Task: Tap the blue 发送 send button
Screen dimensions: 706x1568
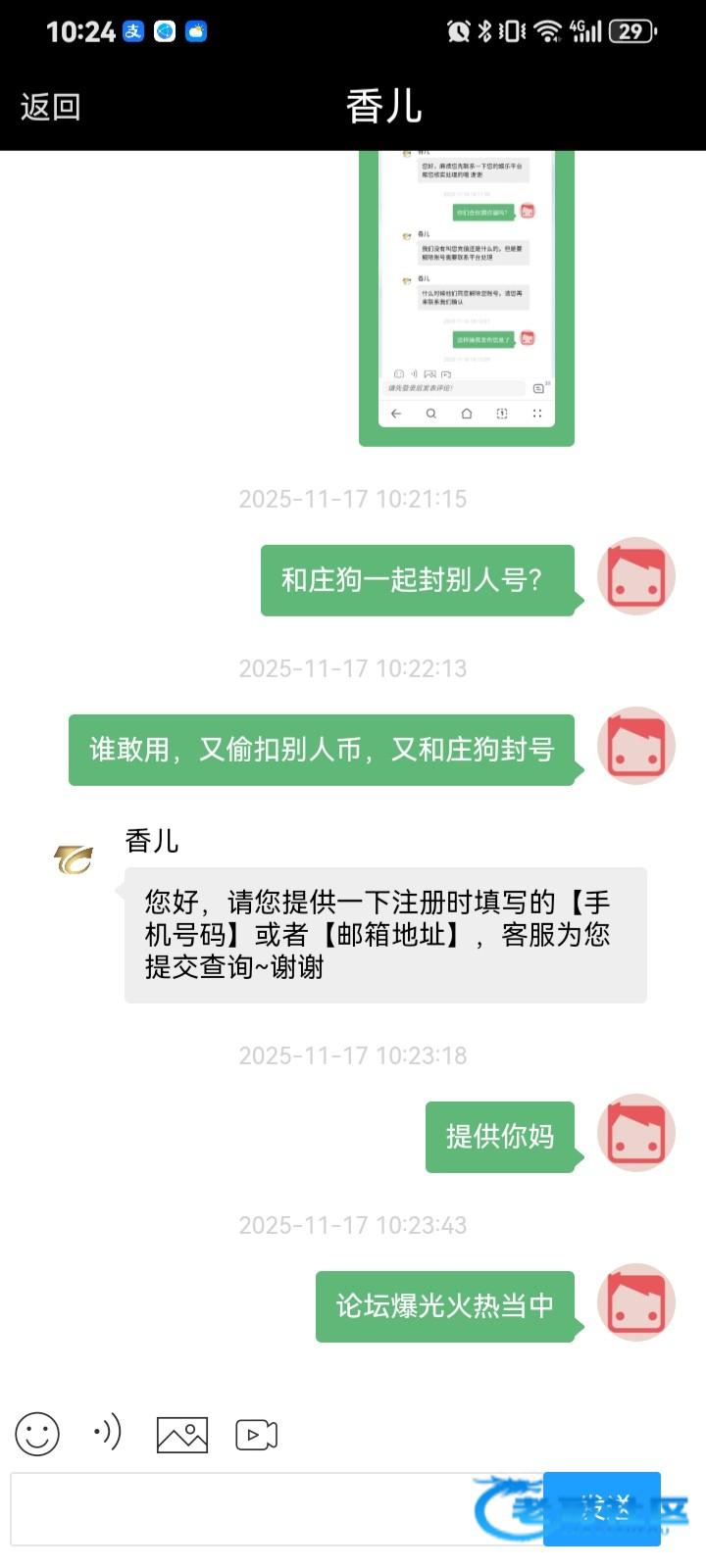Action: click(602, 1509)
